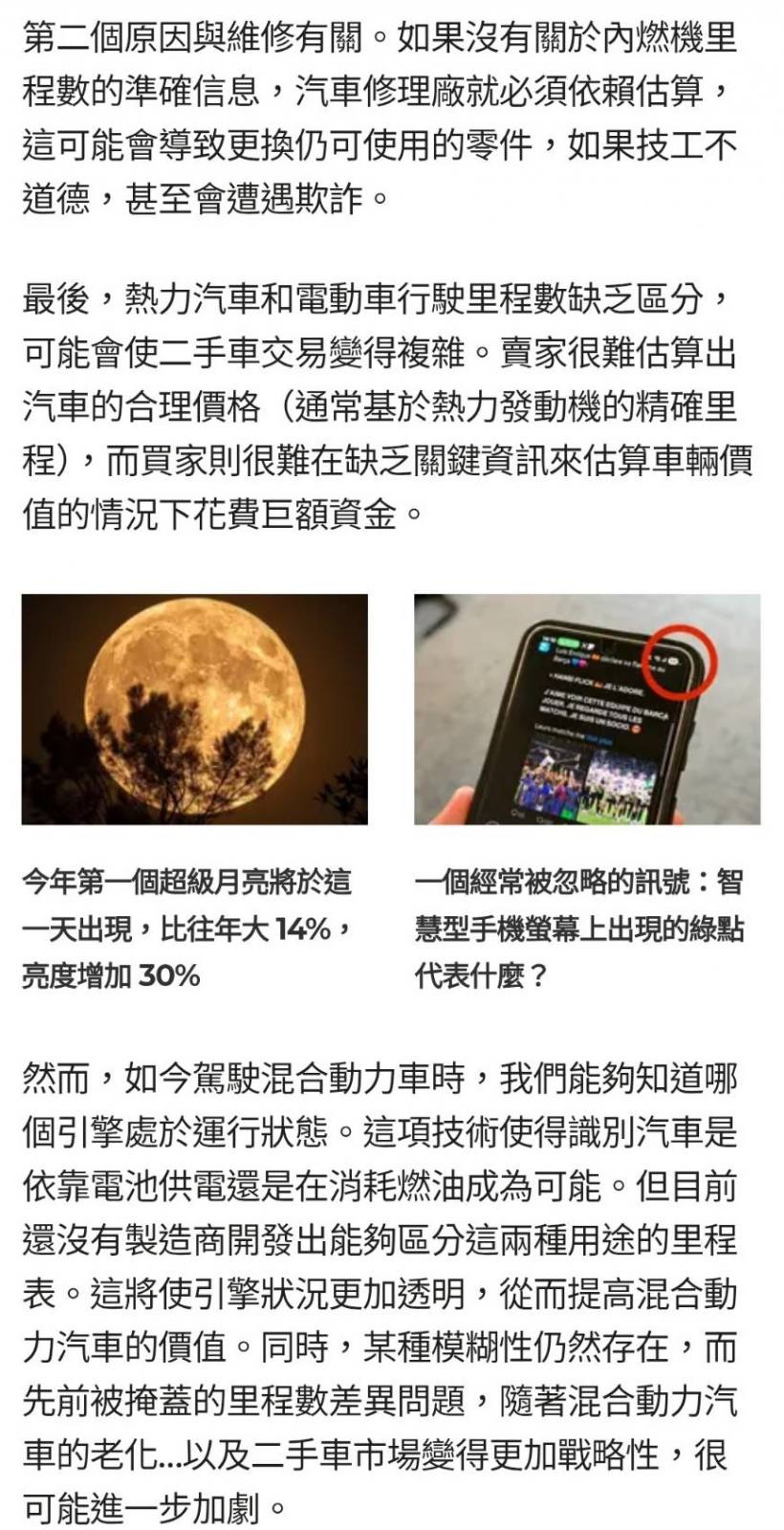Open the supermoon article thumbnail
This screenshot has height=1530, width=784.
pyautogui.click(x=194, y=709)
